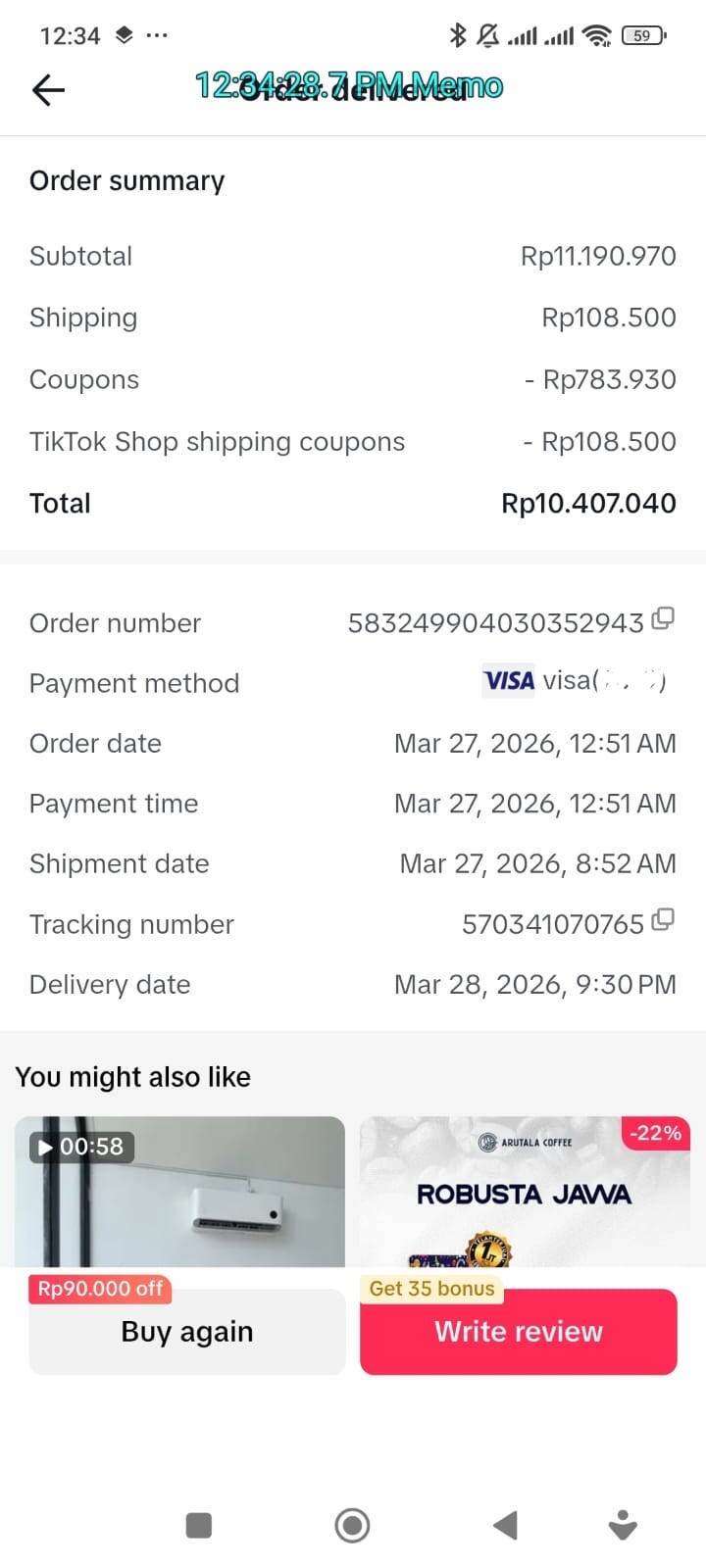Viewport: 706px width, 1568px height.
Task: Tap the system home button
Action: click(x=352, y=1525)
